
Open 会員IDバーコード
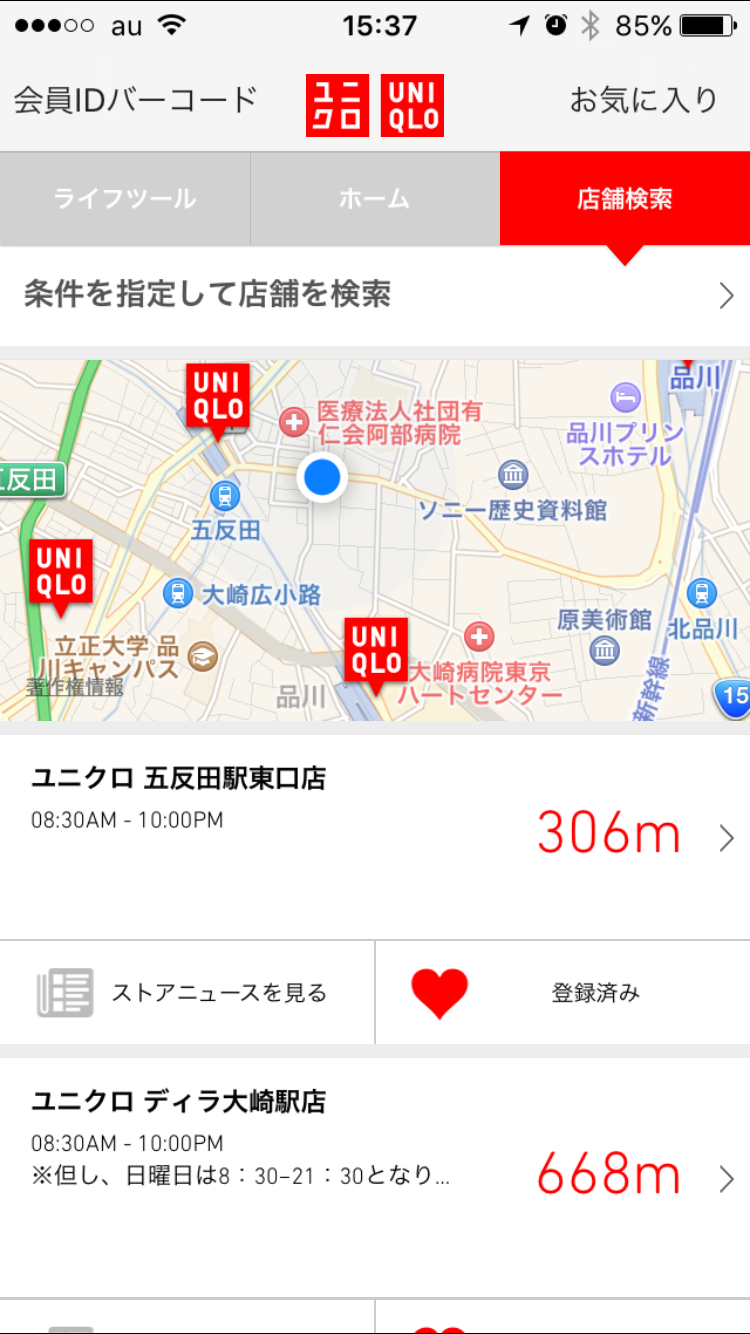click(136, 100)
